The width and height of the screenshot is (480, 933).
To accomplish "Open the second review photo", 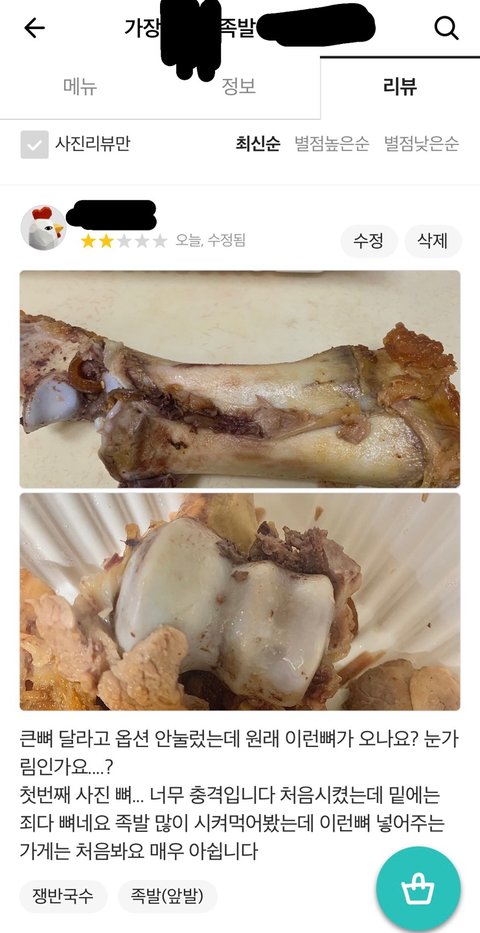I will [240, 602].
